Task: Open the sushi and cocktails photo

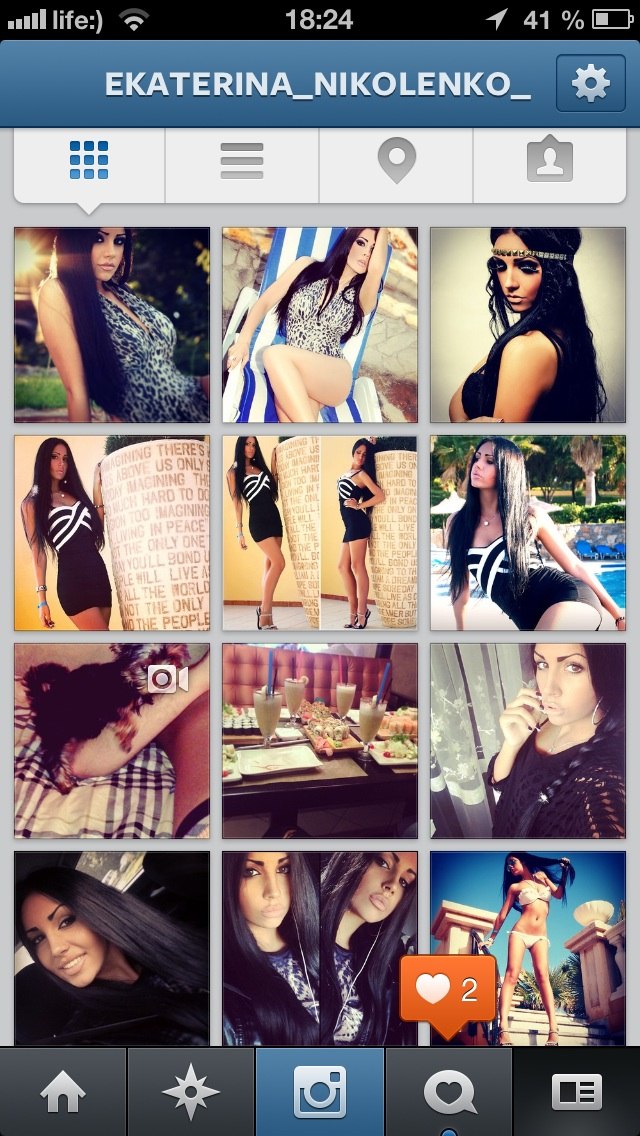Action: pos(320,740)
